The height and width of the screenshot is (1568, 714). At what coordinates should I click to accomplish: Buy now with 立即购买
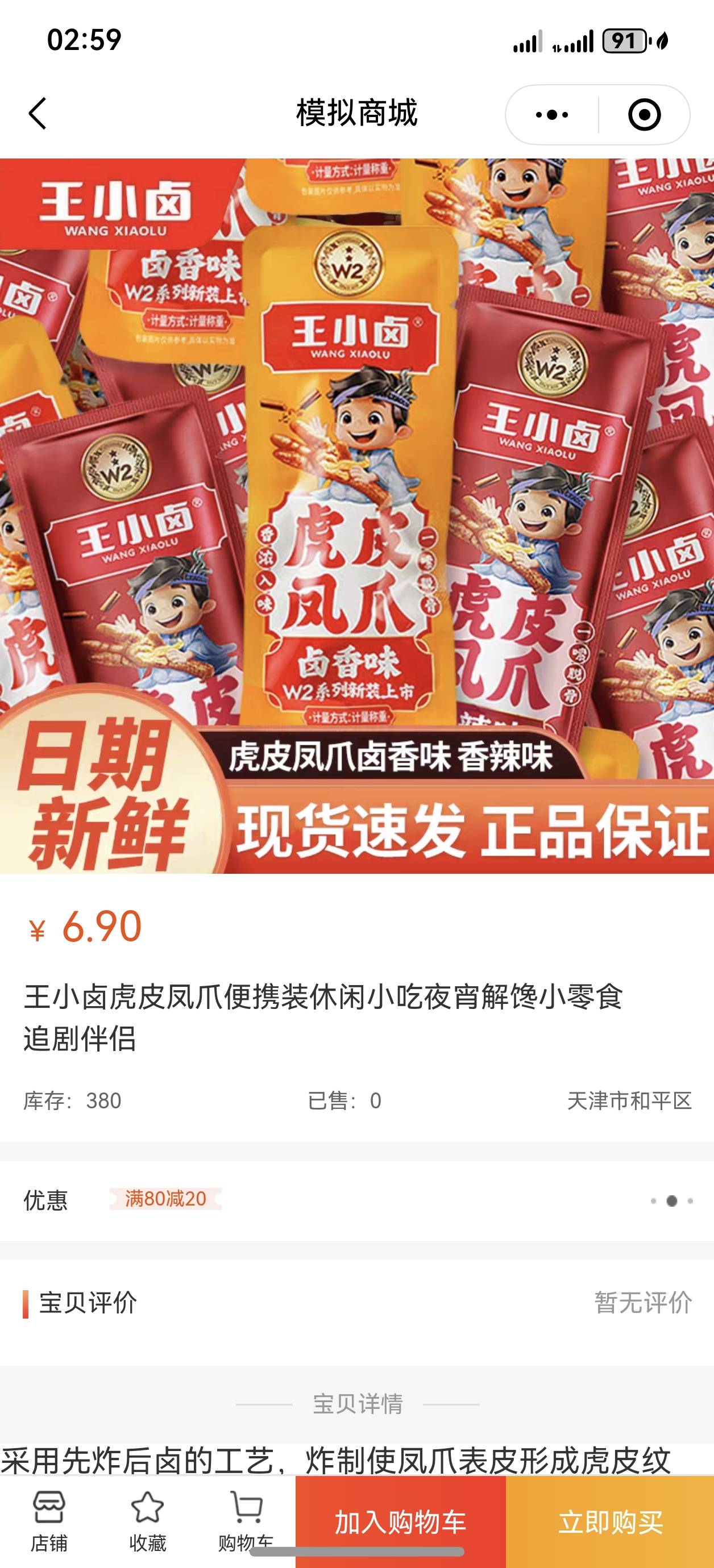point(610,1521)
